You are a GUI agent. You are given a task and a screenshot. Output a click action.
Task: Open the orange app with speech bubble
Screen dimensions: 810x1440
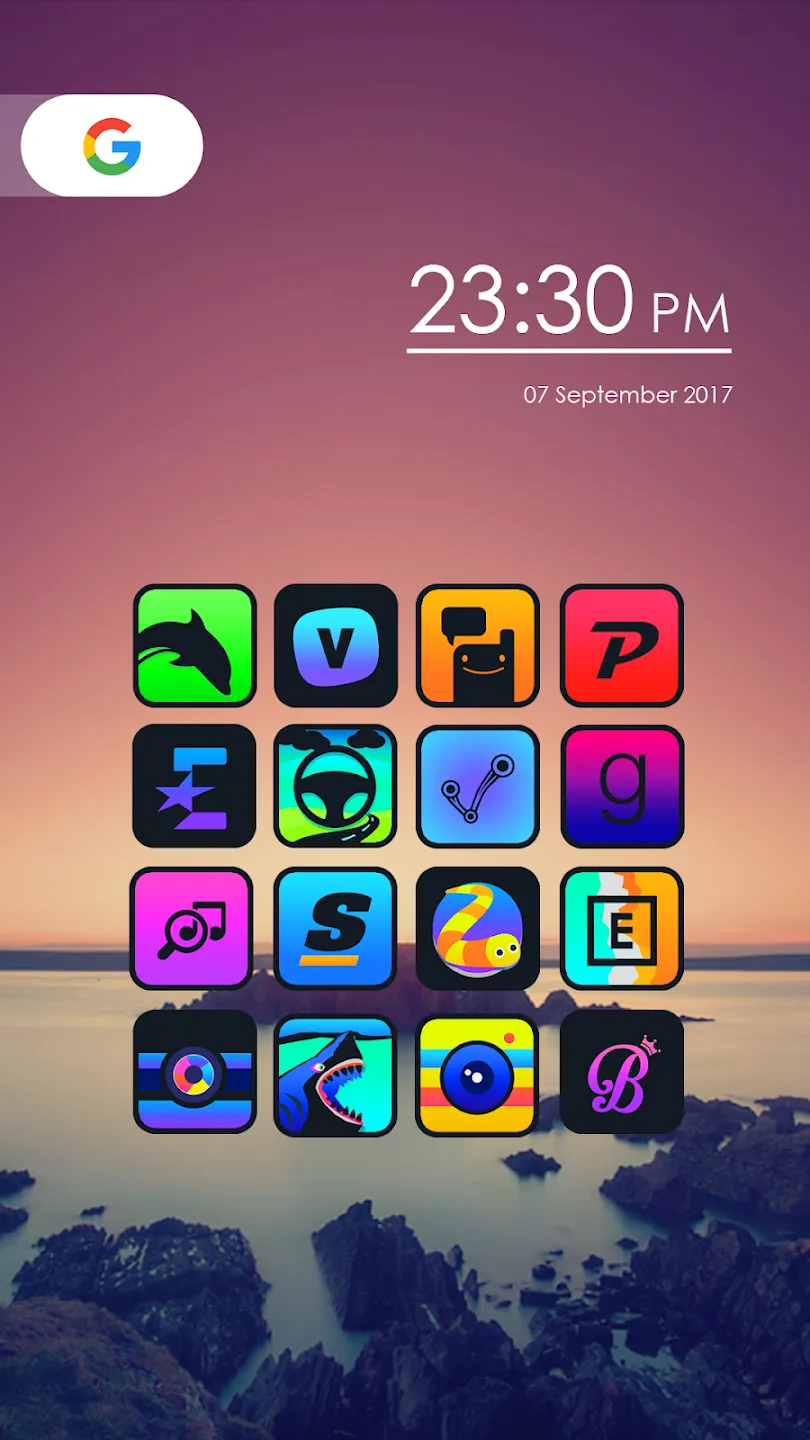point(478,646)
